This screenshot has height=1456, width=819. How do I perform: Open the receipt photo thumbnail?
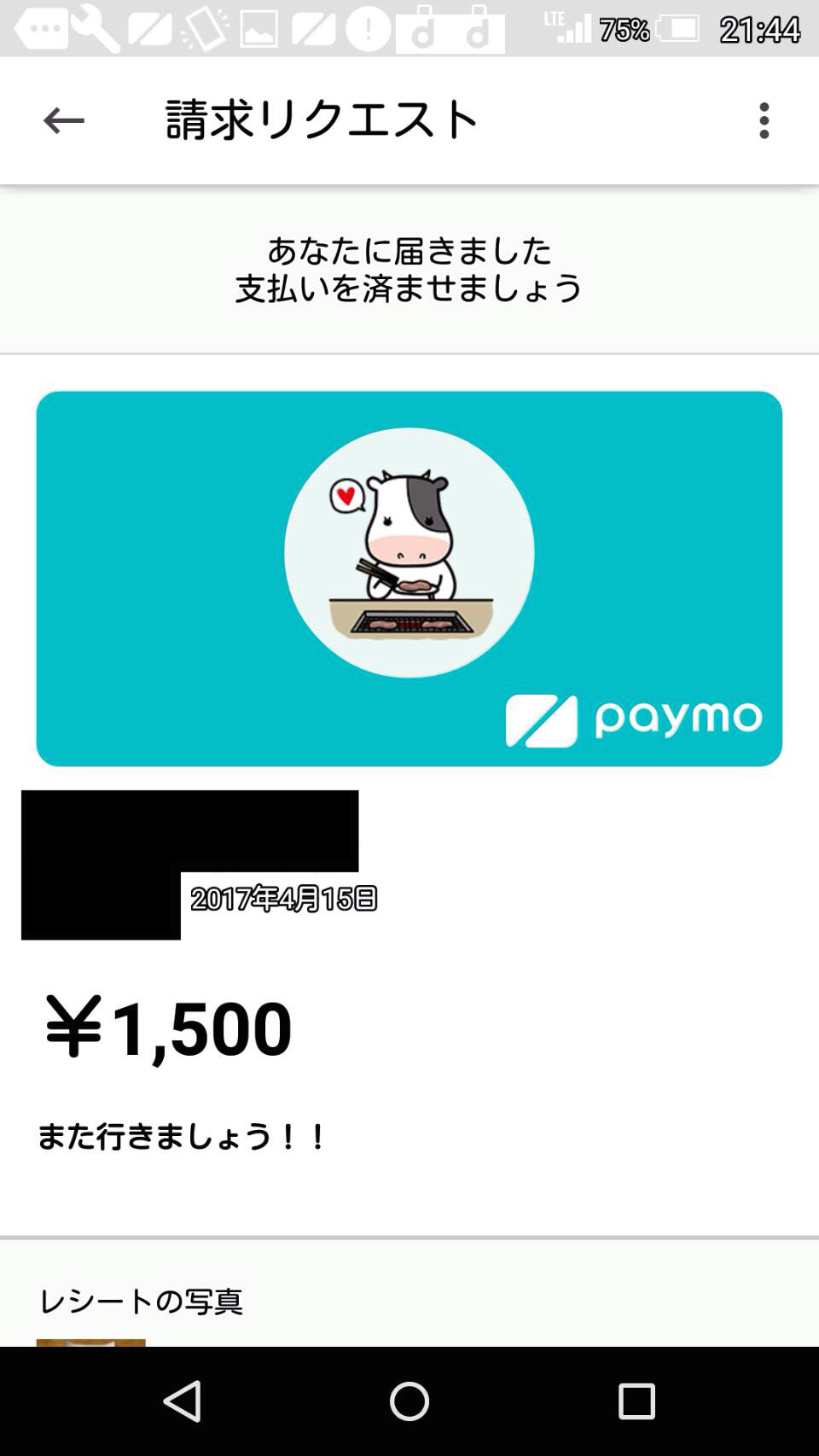[91, 1342]
